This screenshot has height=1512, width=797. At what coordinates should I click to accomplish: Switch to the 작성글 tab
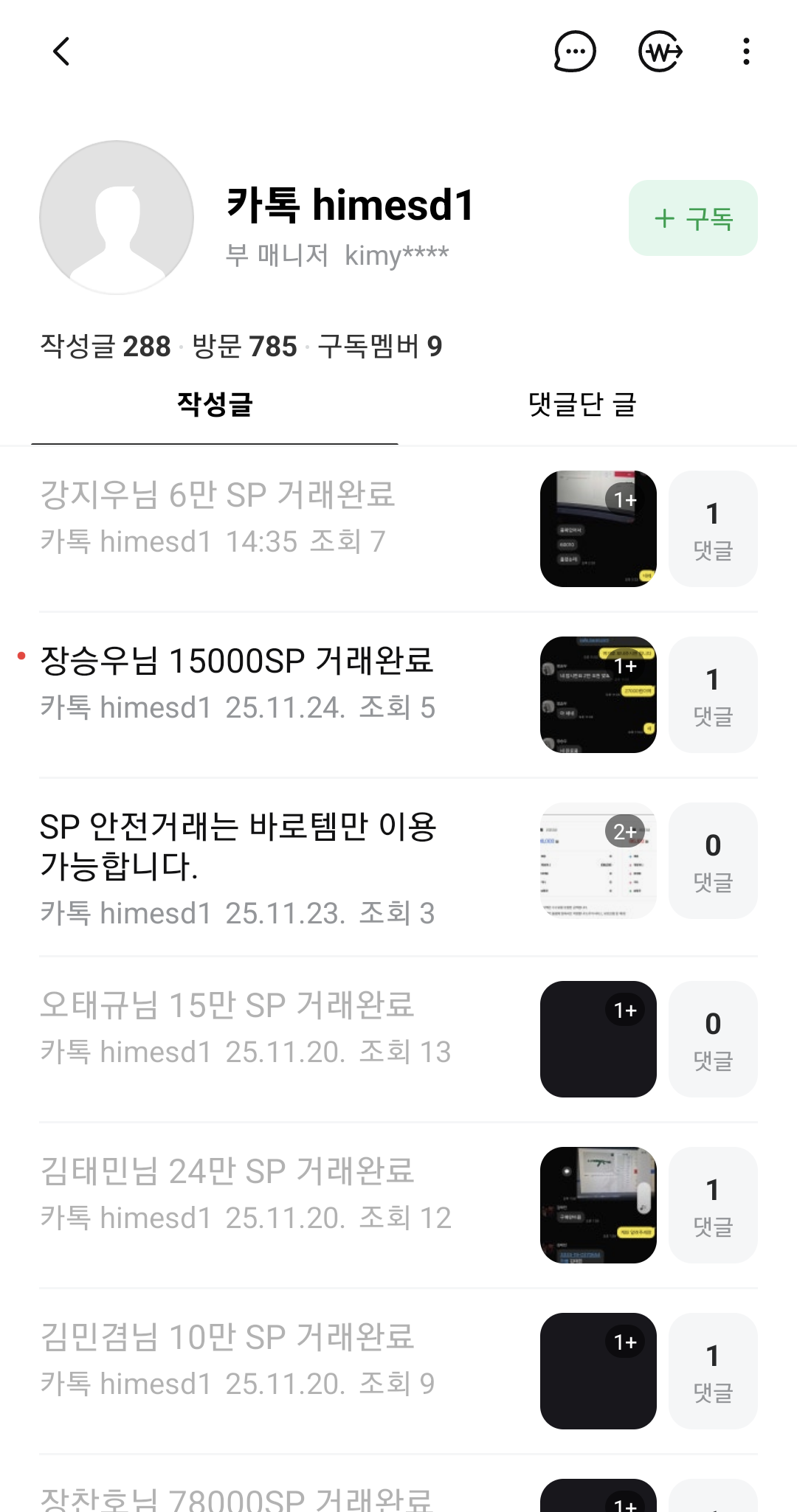coord(215,404)
